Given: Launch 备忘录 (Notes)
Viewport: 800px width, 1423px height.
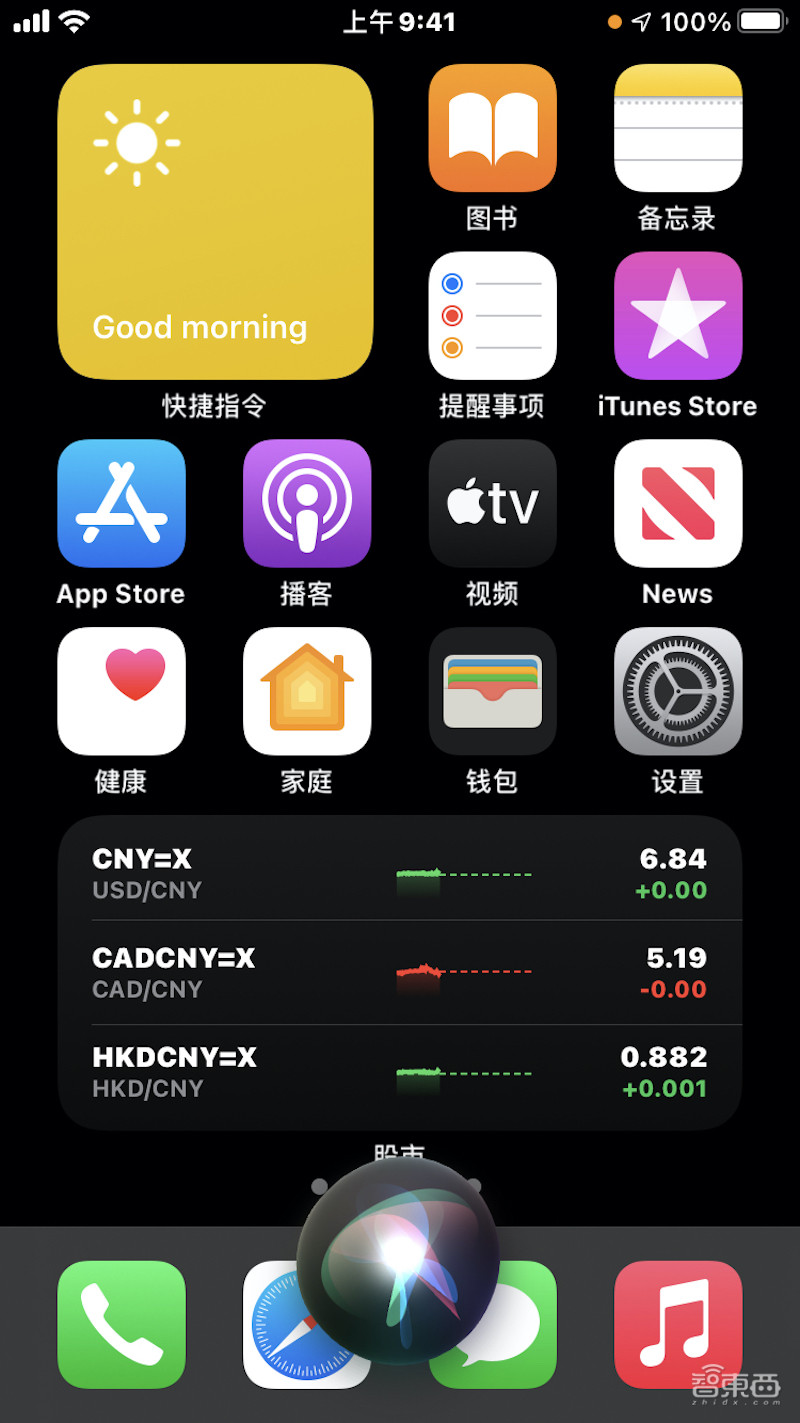Looking at the screenshot, I should click(x=678, y=127).
